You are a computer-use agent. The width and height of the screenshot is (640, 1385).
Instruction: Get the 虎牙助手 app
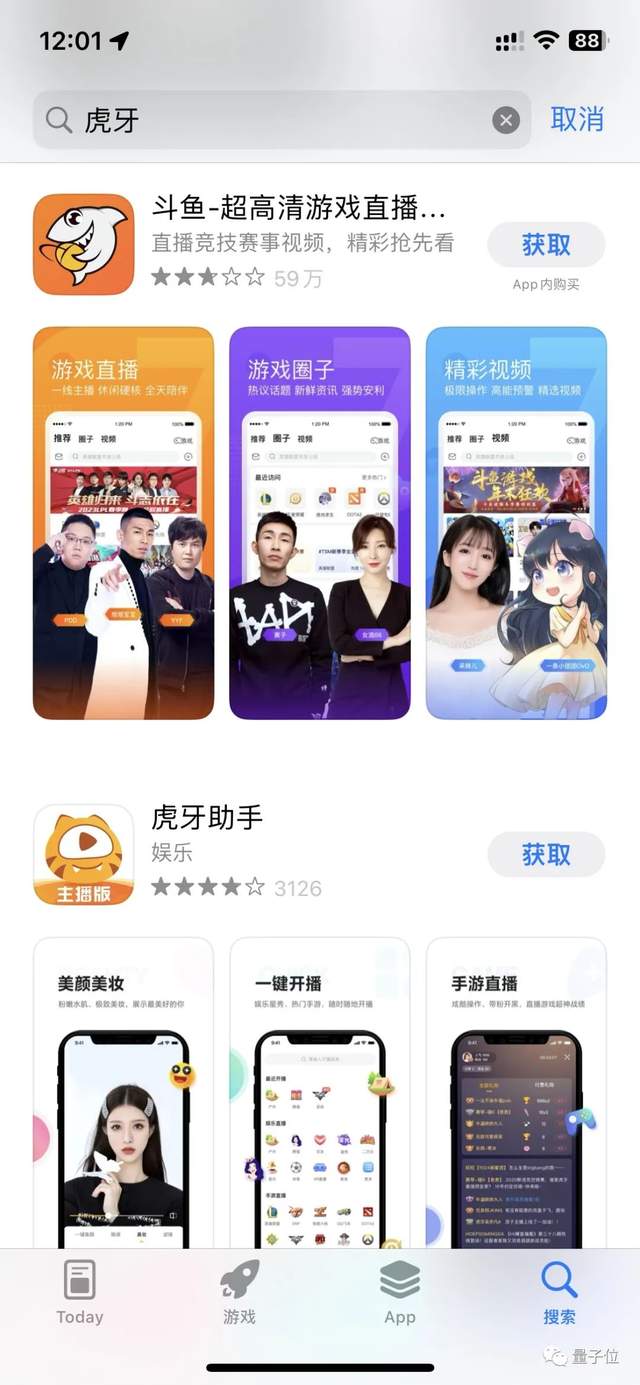tap(546, 854)
